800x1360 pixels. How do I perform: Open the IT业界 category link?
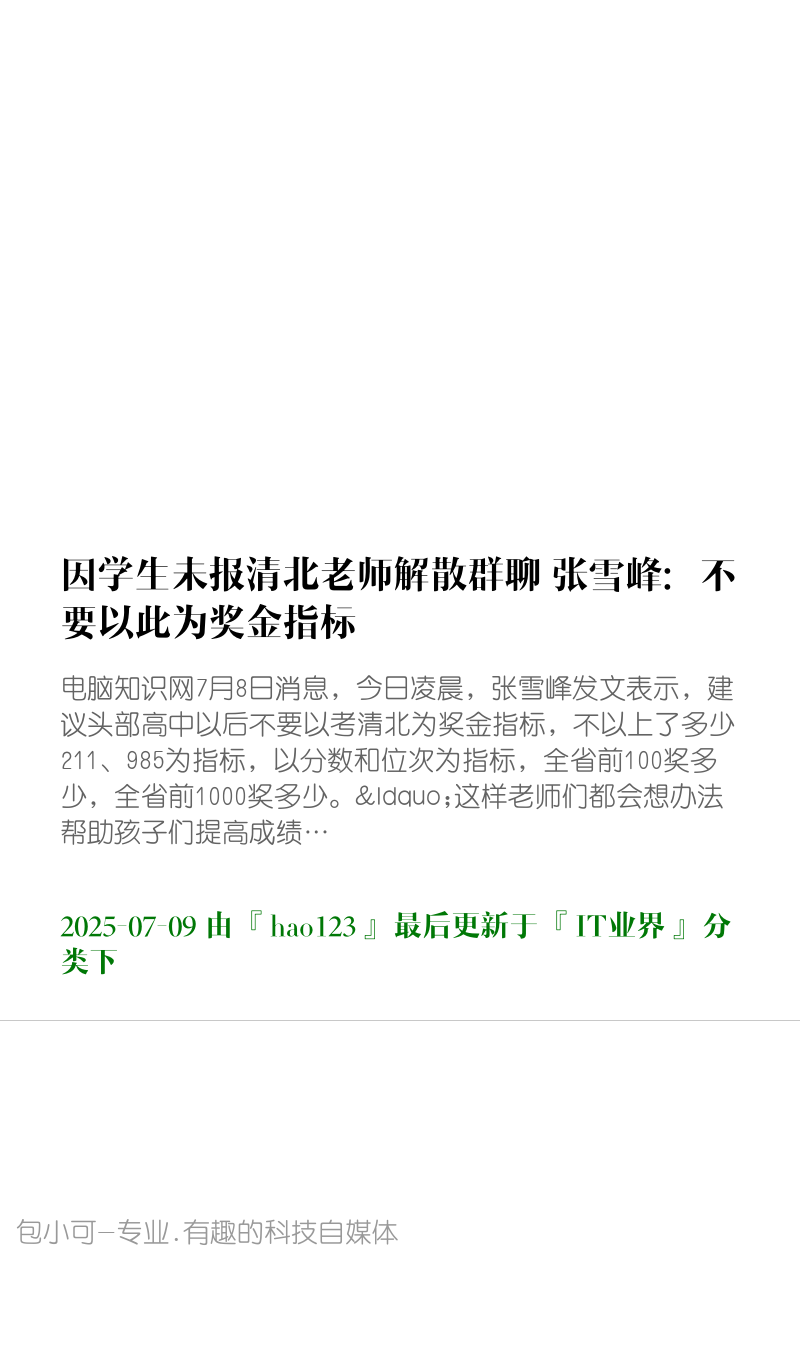click(x=620, y=927)
